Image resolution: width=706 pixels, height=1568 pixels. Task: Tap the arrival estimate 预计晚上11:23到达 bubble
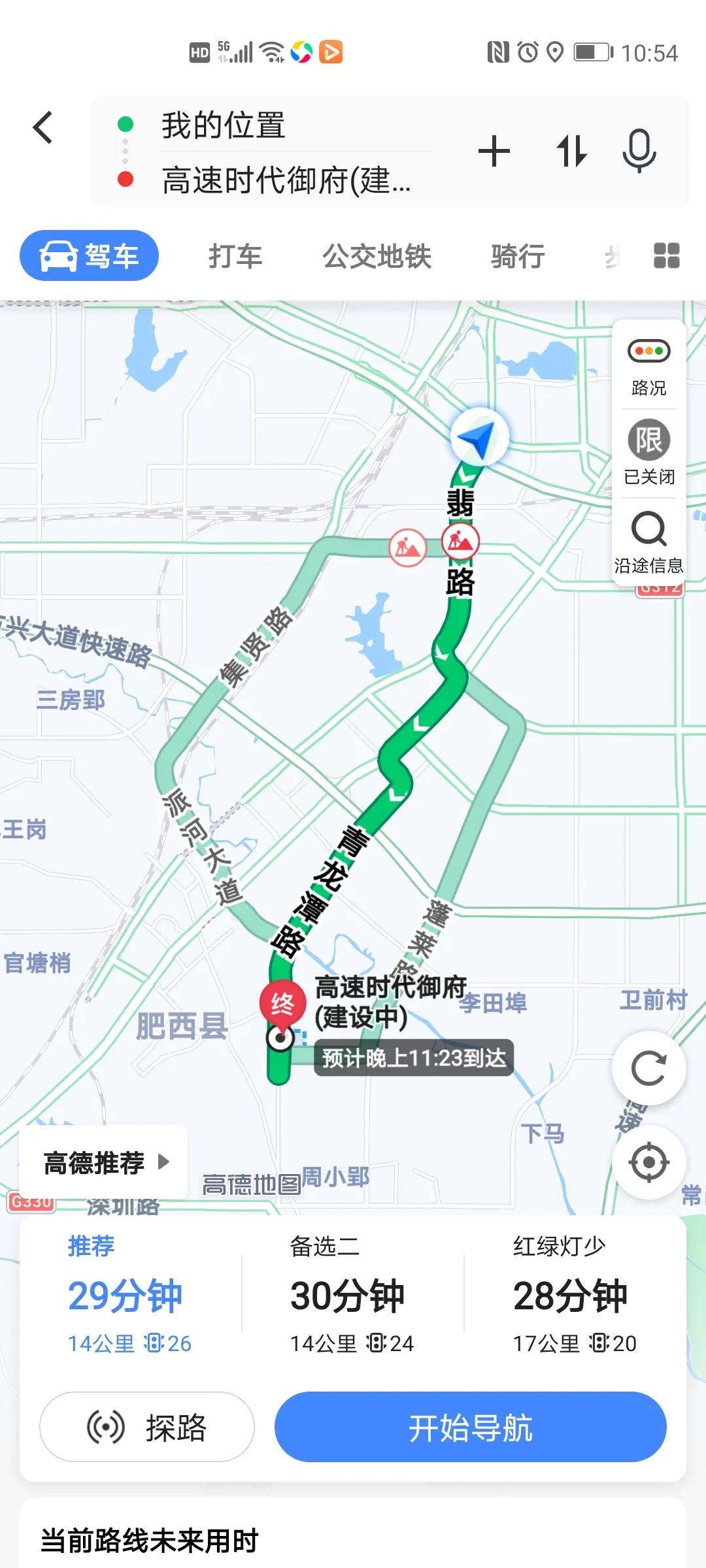414,1060
